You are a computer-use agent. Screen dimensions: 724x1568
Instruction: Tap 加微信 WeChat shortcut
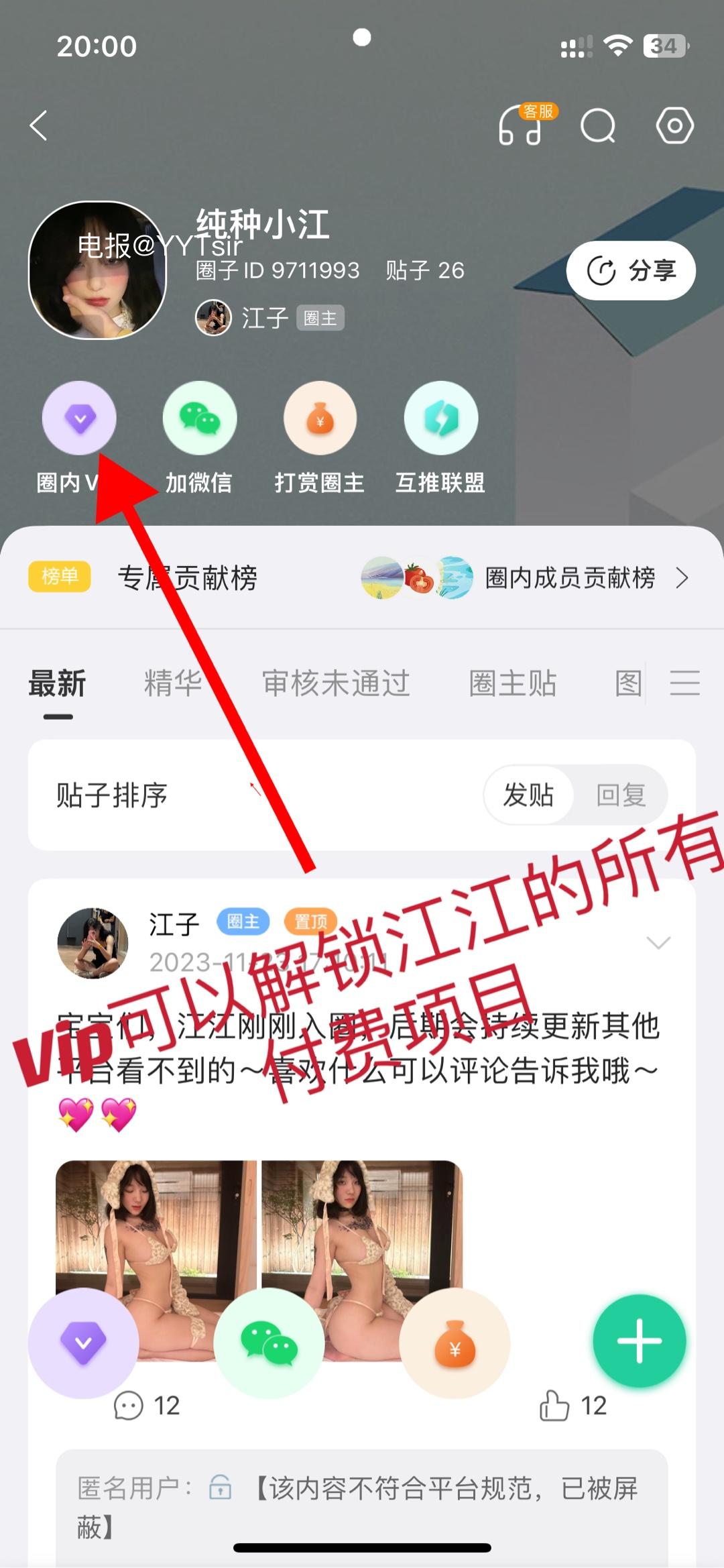point(200,418)
